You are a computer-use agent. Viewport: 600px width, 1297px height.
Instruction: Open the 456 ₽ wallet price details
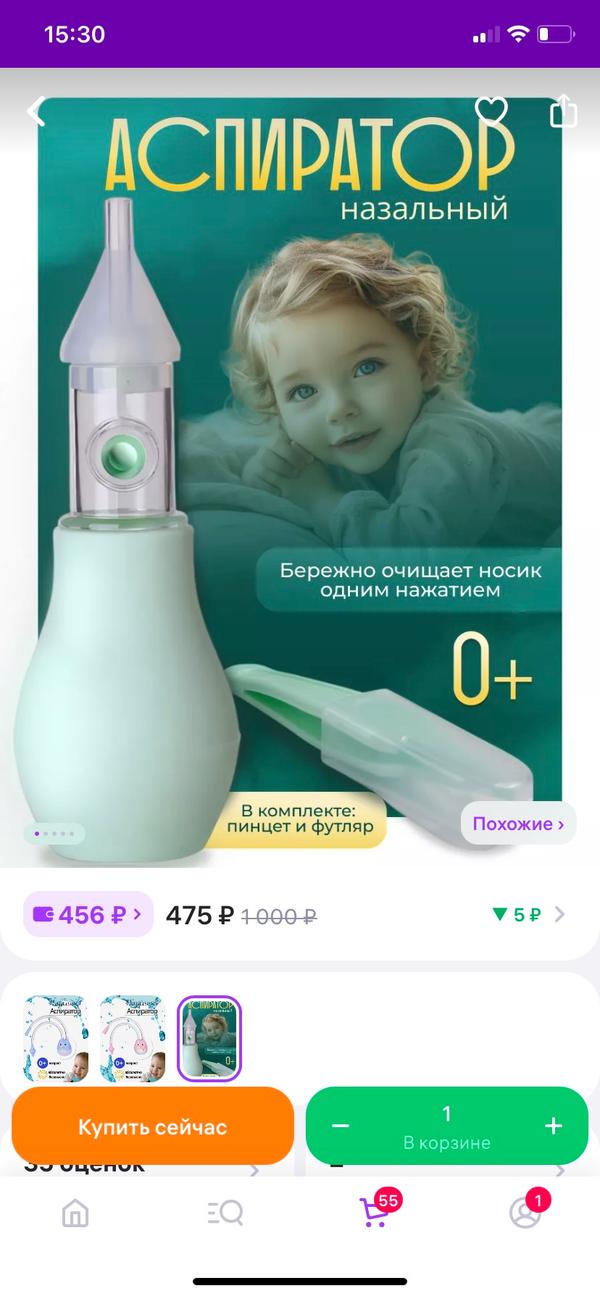click(88, 914)
